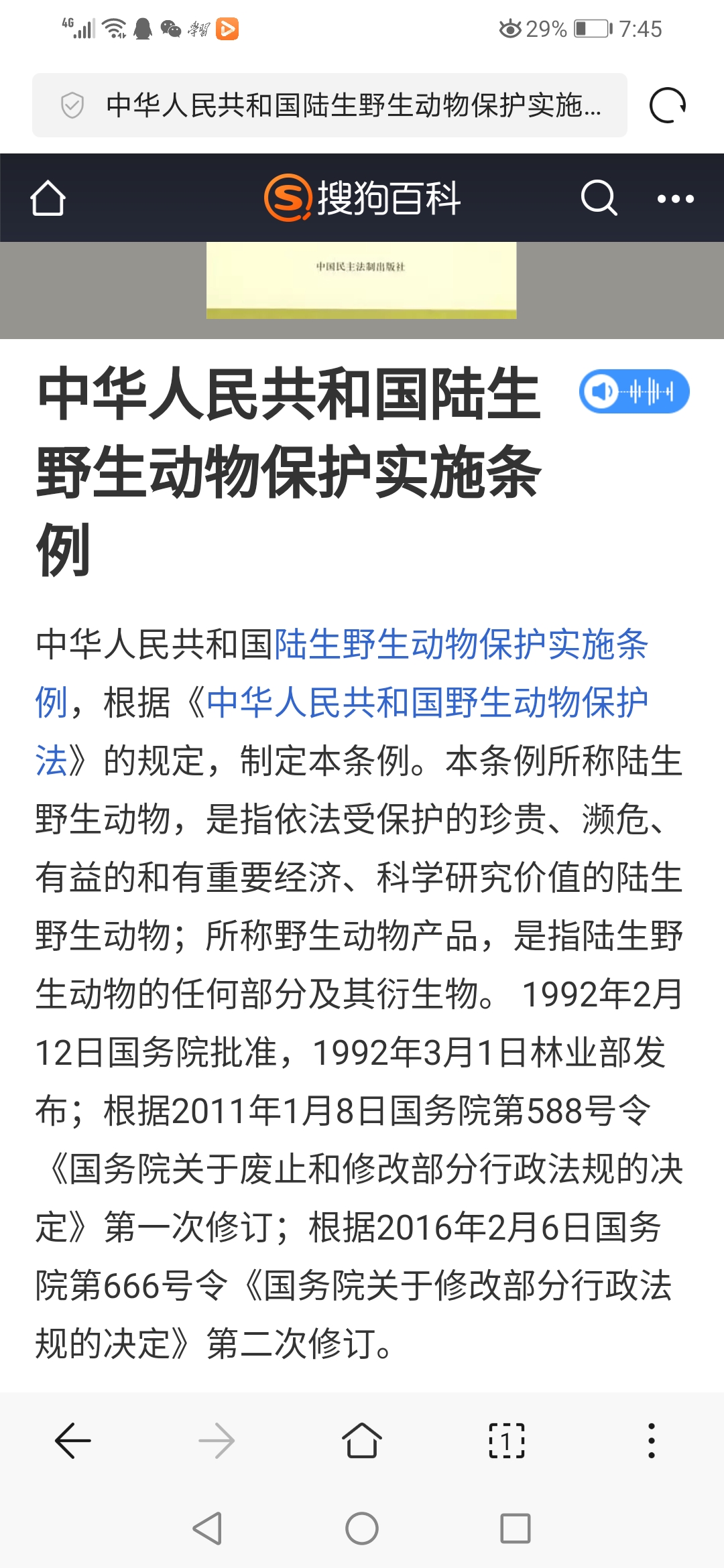Tap the system back triangle button
The width and height of the screenshot is (724, 1568).
[208, 1528]
